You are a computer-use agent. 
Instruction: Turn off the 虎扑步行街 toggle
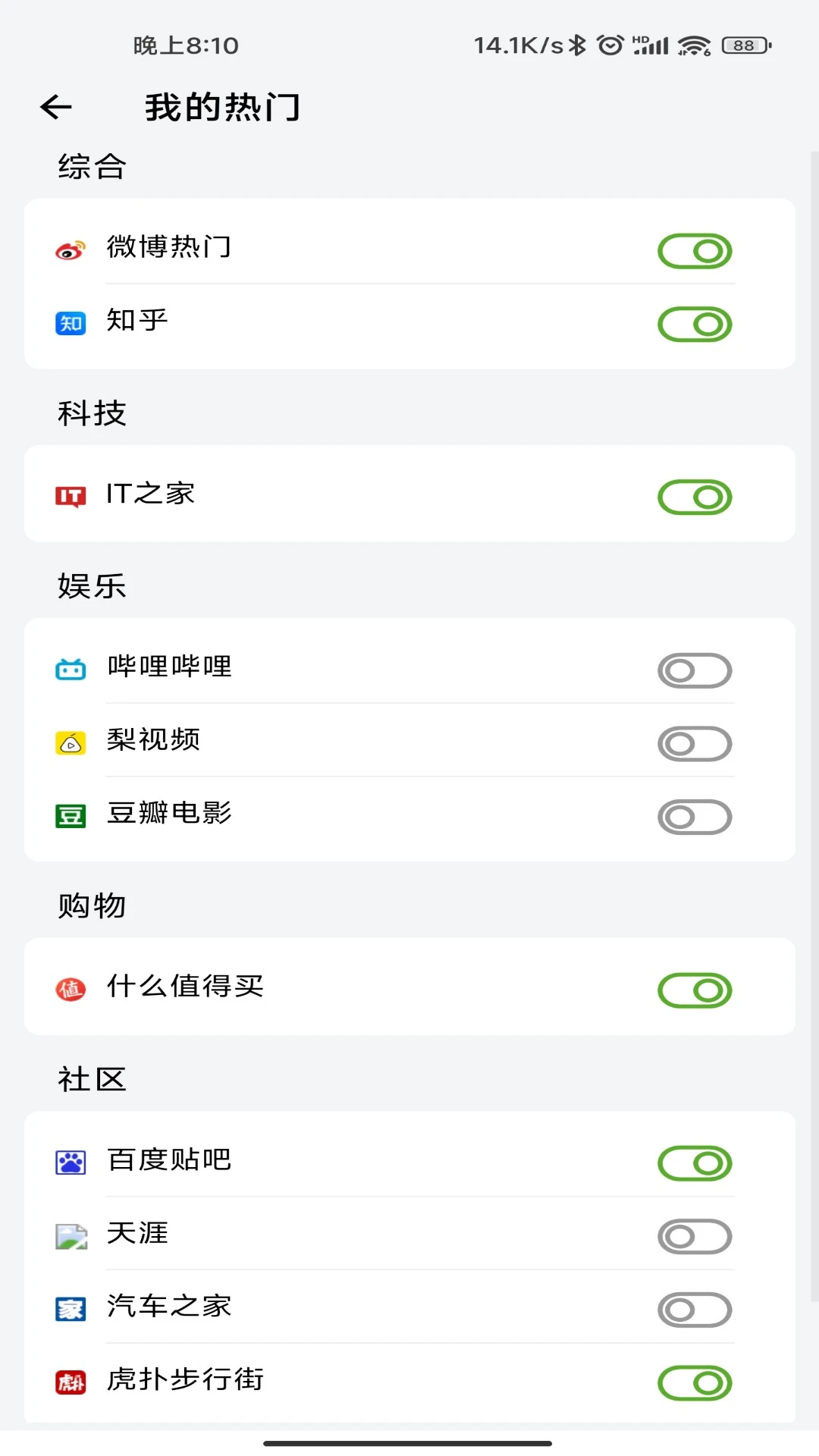point(695,1382)
